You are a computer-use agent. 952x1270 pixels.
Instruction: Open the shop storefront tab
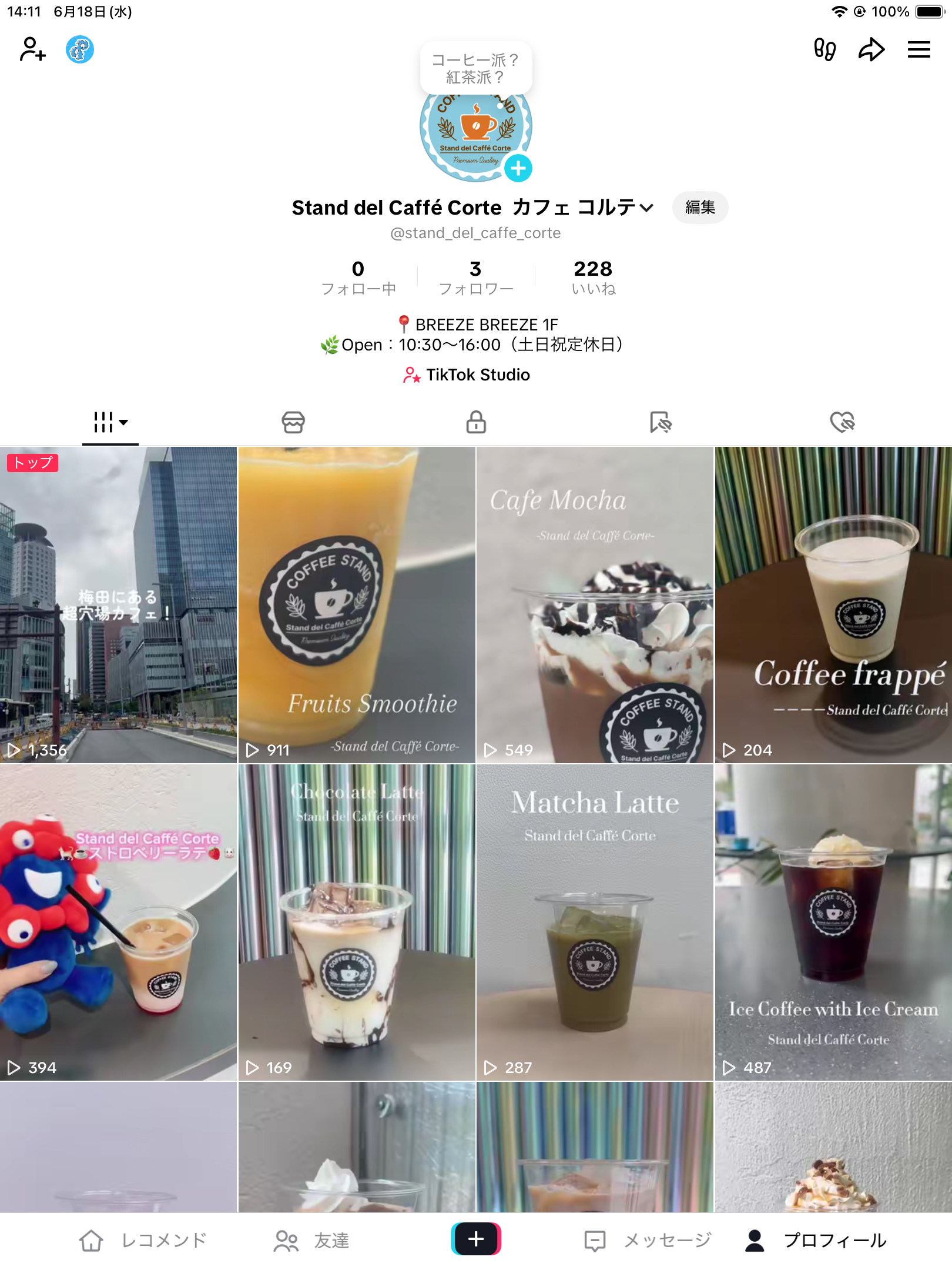[x=293, y=422]
